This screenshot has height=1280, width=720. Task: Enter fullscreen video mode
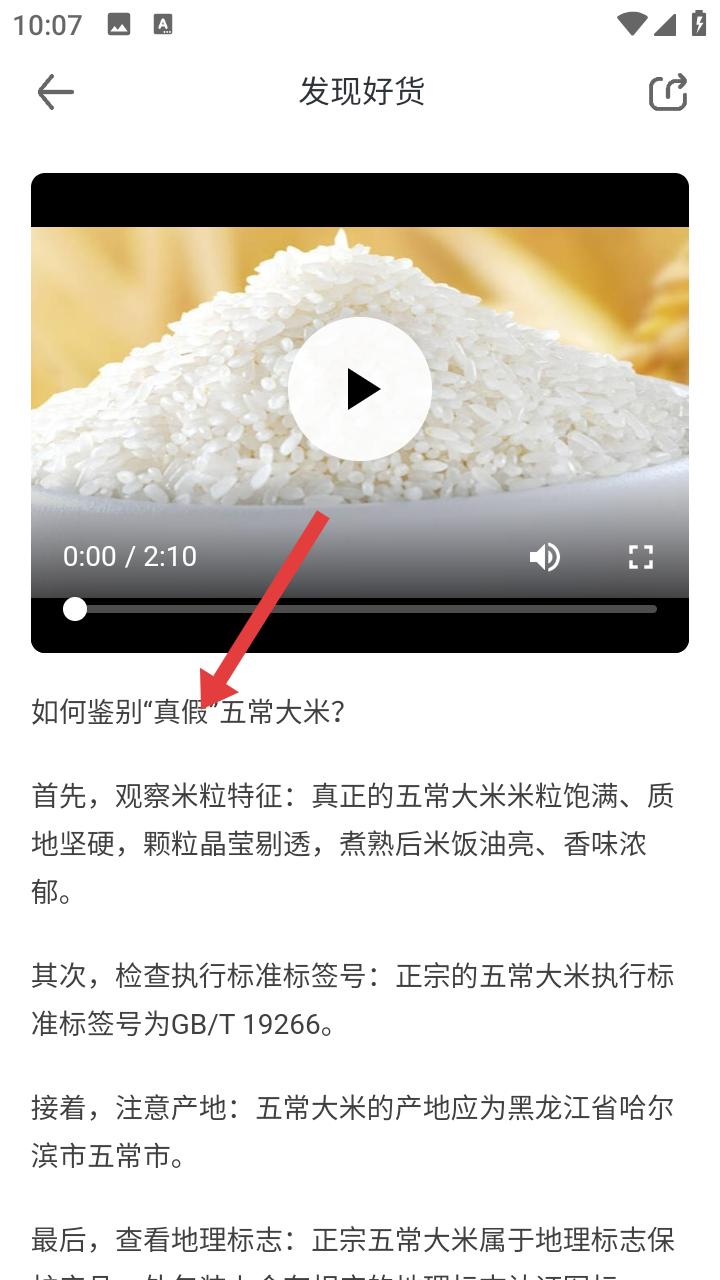tap(641, 557)
